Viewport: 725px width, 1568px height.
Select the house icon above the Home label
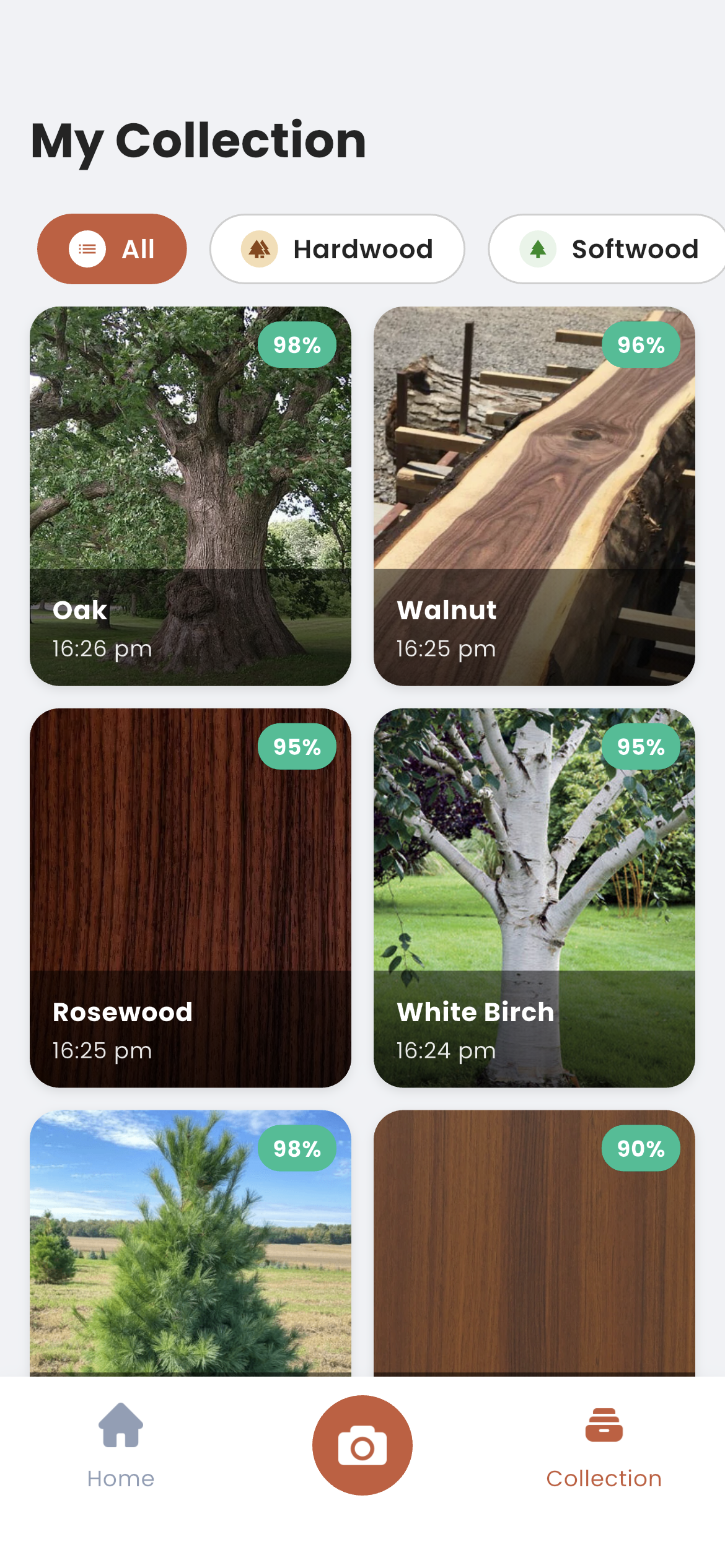pyautogui.click(x=121, y=1426)
